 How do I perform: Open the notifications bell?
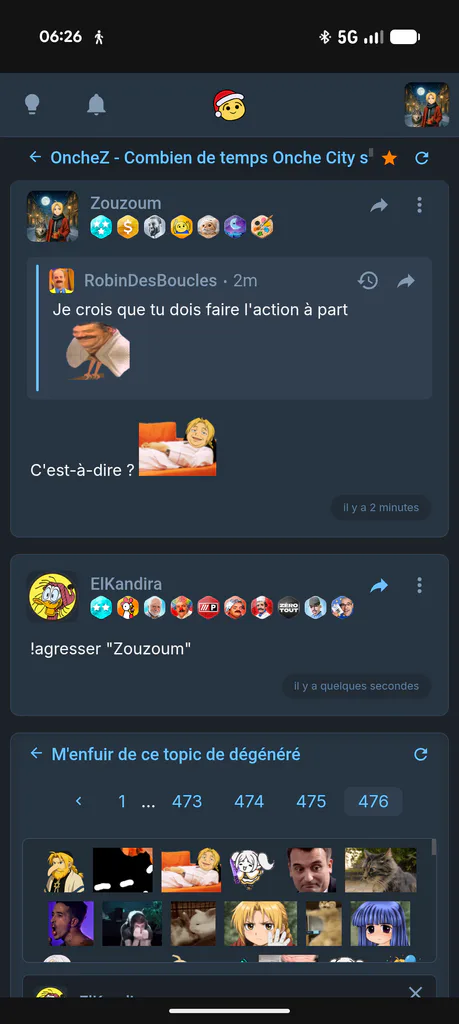coord(96,104)
